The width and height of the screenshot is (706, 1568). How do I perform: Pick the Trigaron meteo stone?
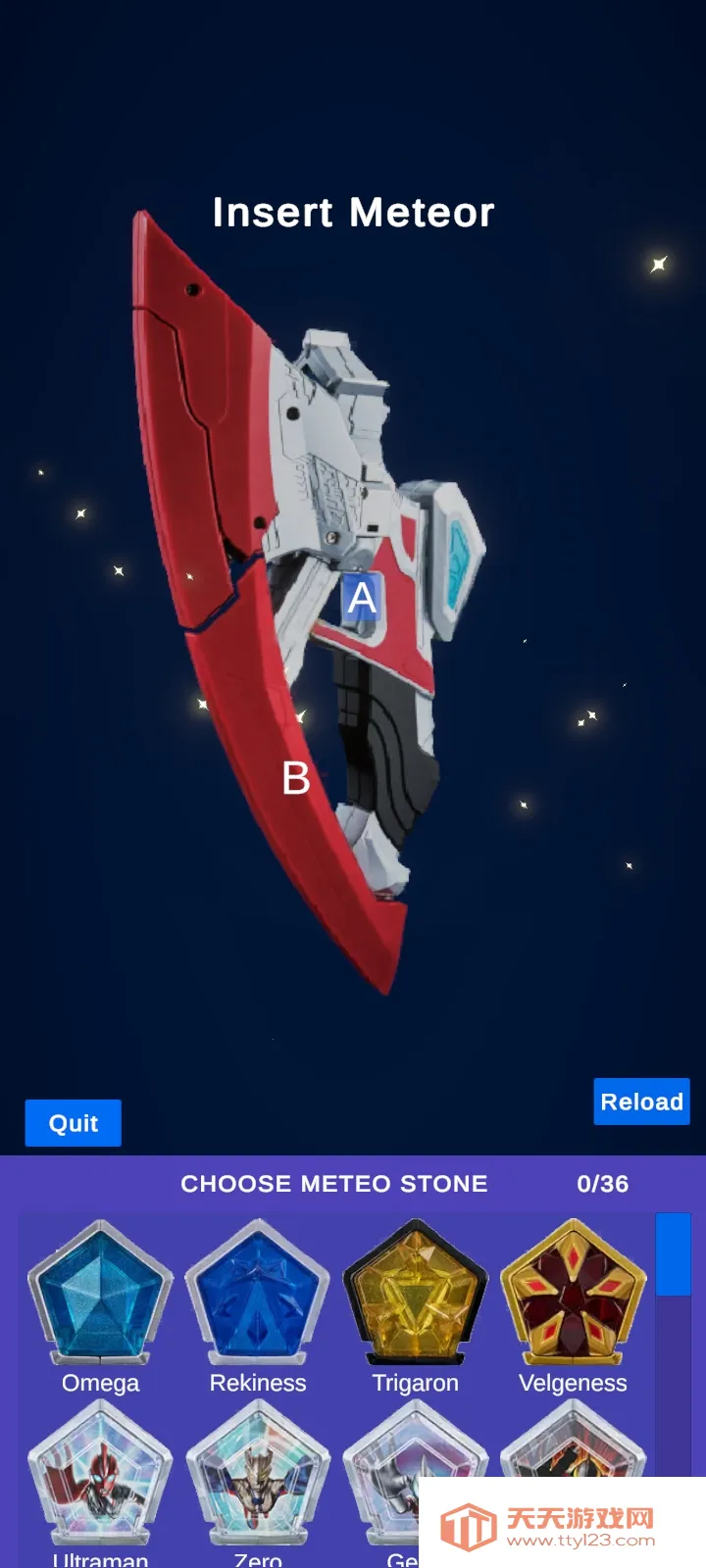click(x=415, y=1294)
